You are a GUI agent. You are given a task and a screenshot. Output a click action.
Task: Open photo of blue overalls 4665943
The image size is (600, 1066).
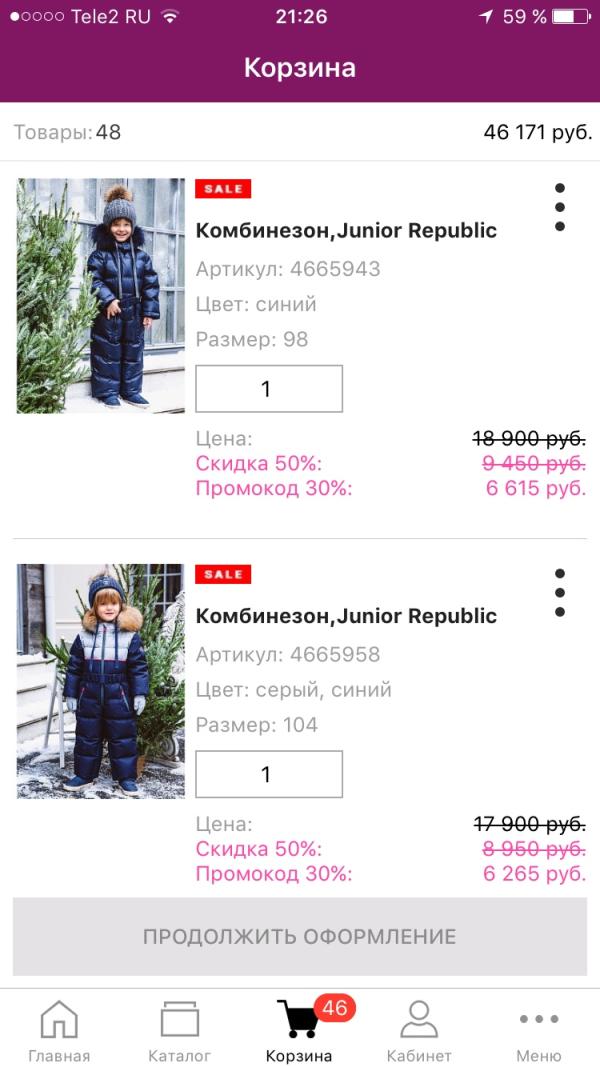101,296
